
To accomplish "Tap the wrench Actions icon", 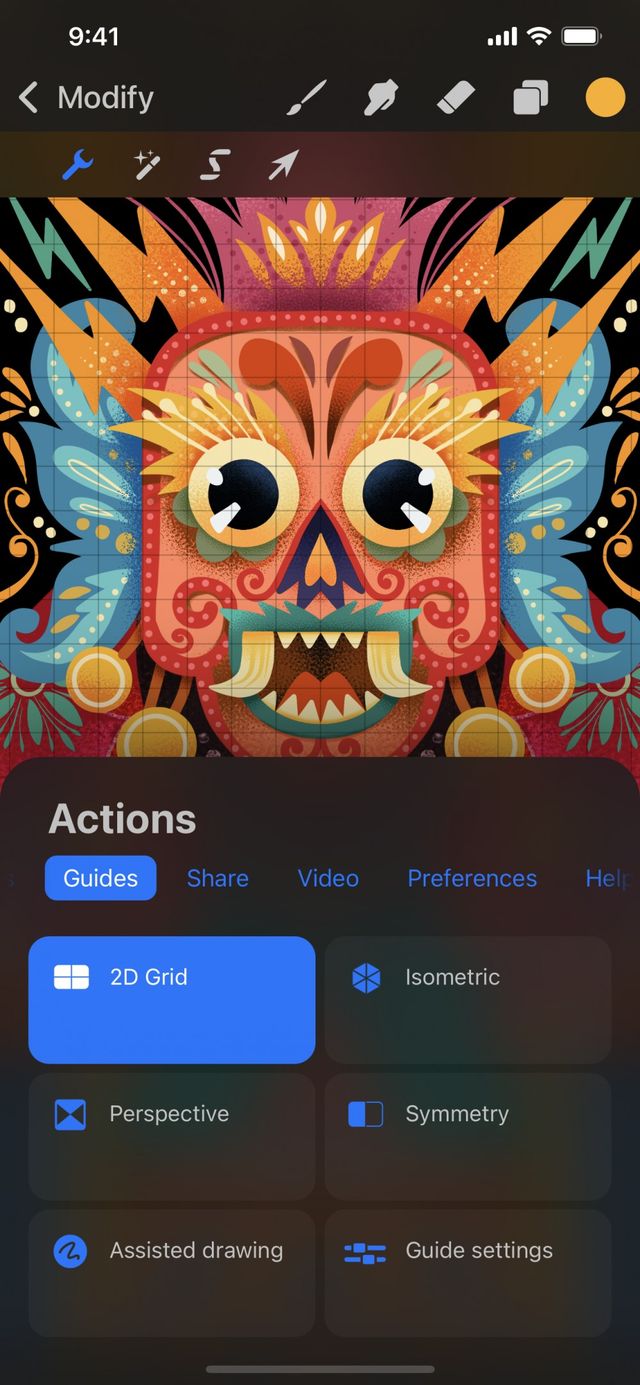I will click(x=77, y=165).
